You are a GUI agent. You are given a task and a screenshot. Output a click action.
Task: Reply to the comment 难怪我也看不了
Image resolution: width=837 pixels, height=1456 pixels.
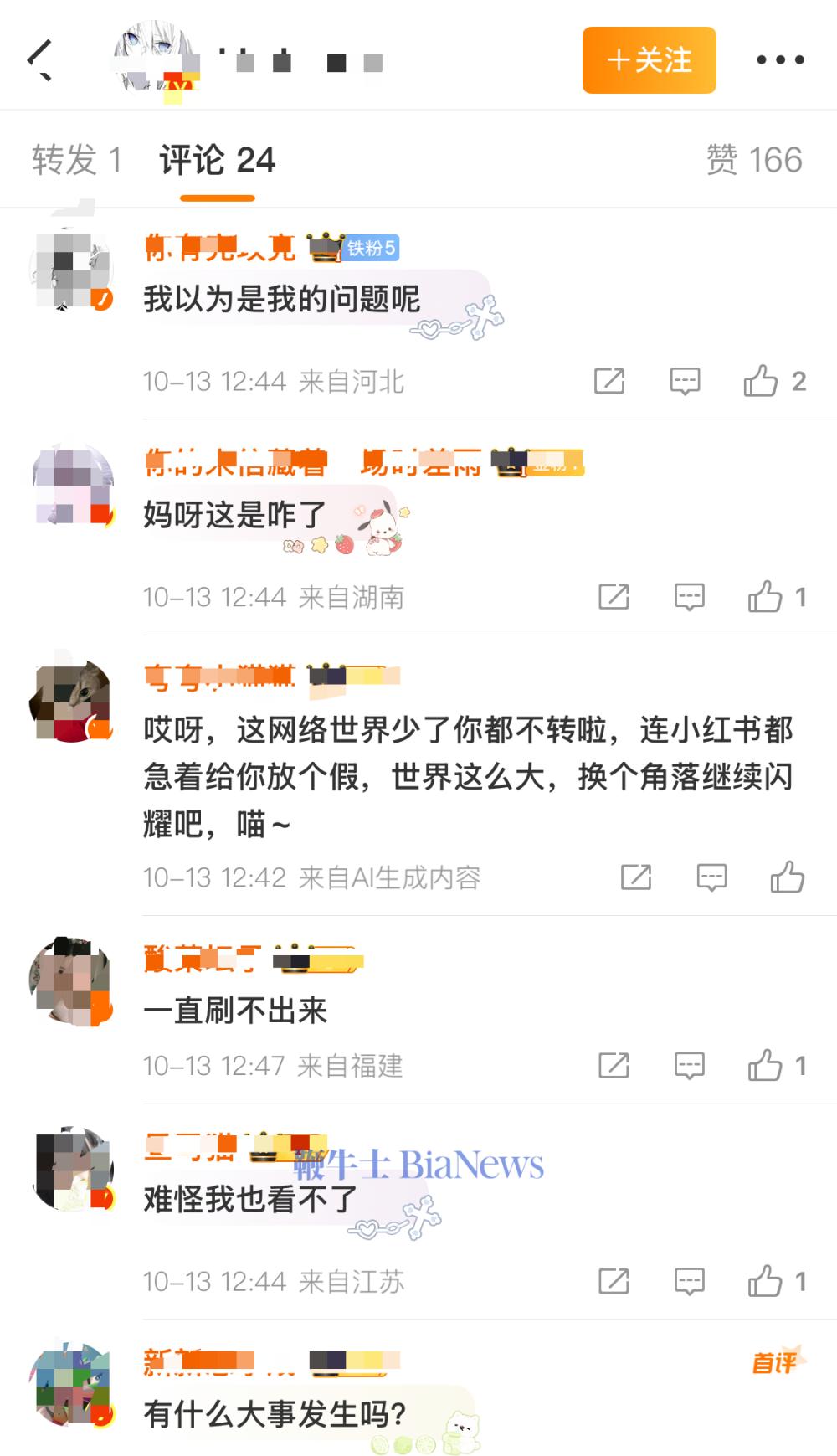[690, 1281]
